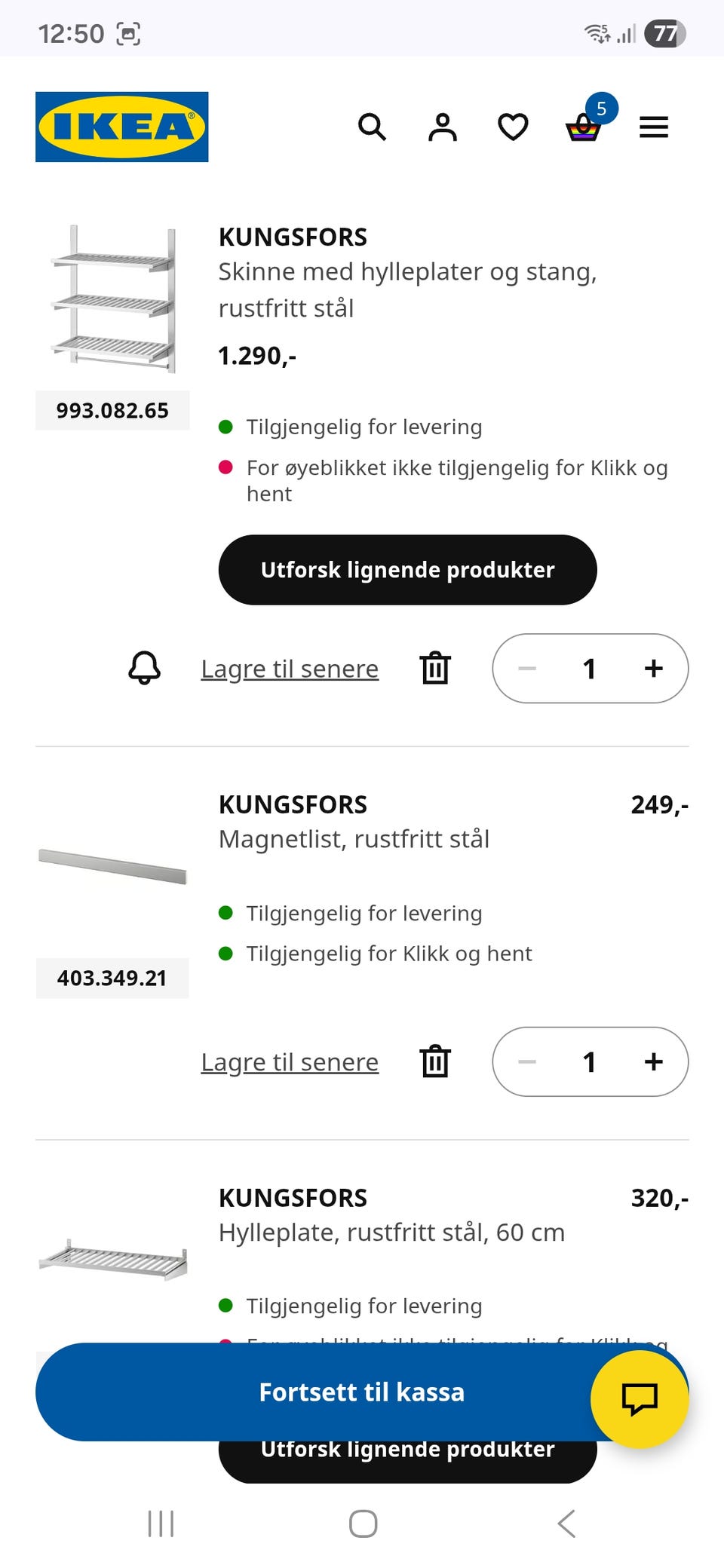Open the Skinne med hylleplater product image
Screen dimensions: 724x1568
(x=113, y=299)
